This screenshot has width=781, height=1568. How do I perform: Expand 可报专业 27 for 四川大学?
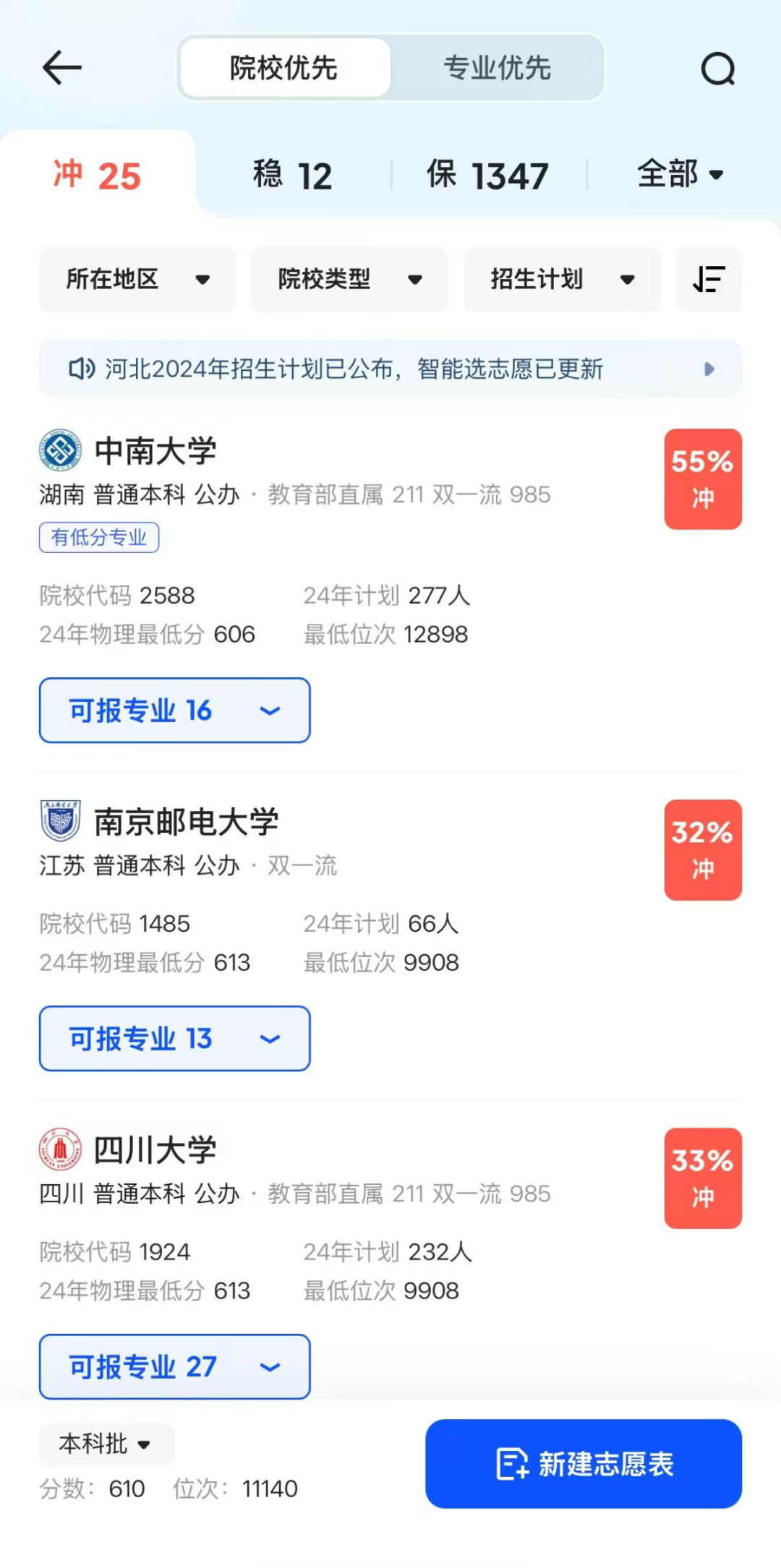(174, 1366)
